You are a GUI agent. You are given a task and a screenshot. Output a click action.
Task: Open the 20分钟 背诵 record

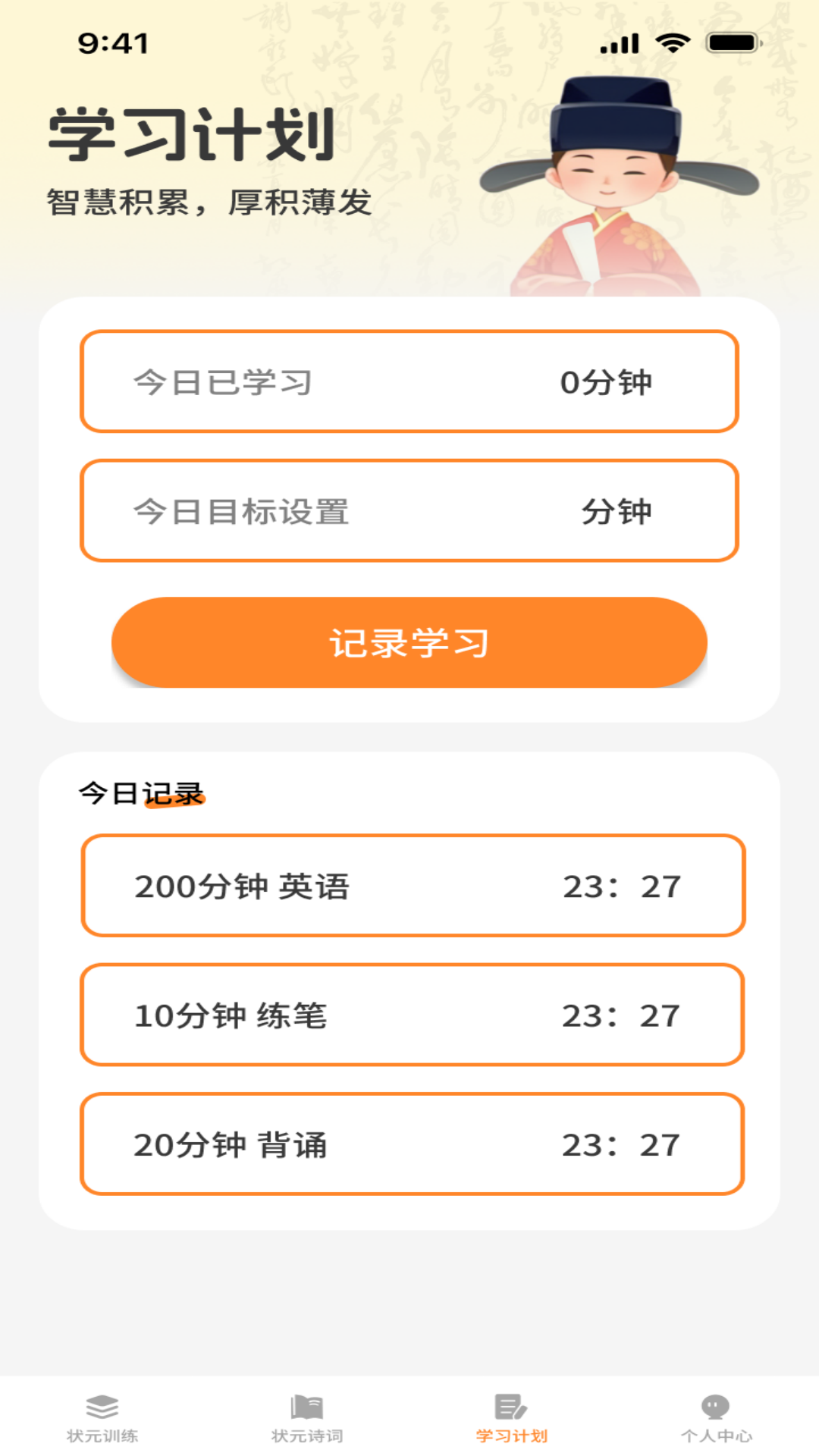[x=413, y=1144]
